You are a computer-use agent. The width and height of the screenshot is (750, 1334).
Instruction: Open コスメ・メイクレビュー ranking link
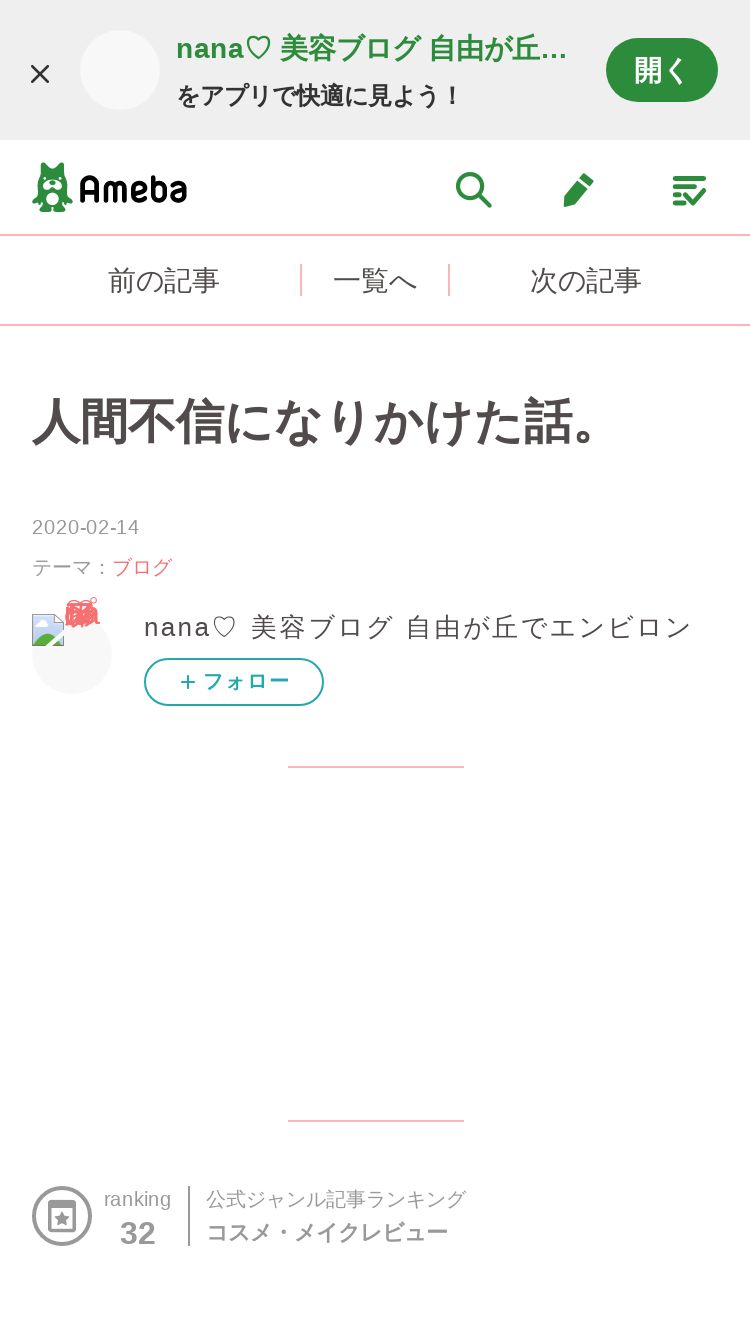pyautogui.click(x=327, y=1233)
